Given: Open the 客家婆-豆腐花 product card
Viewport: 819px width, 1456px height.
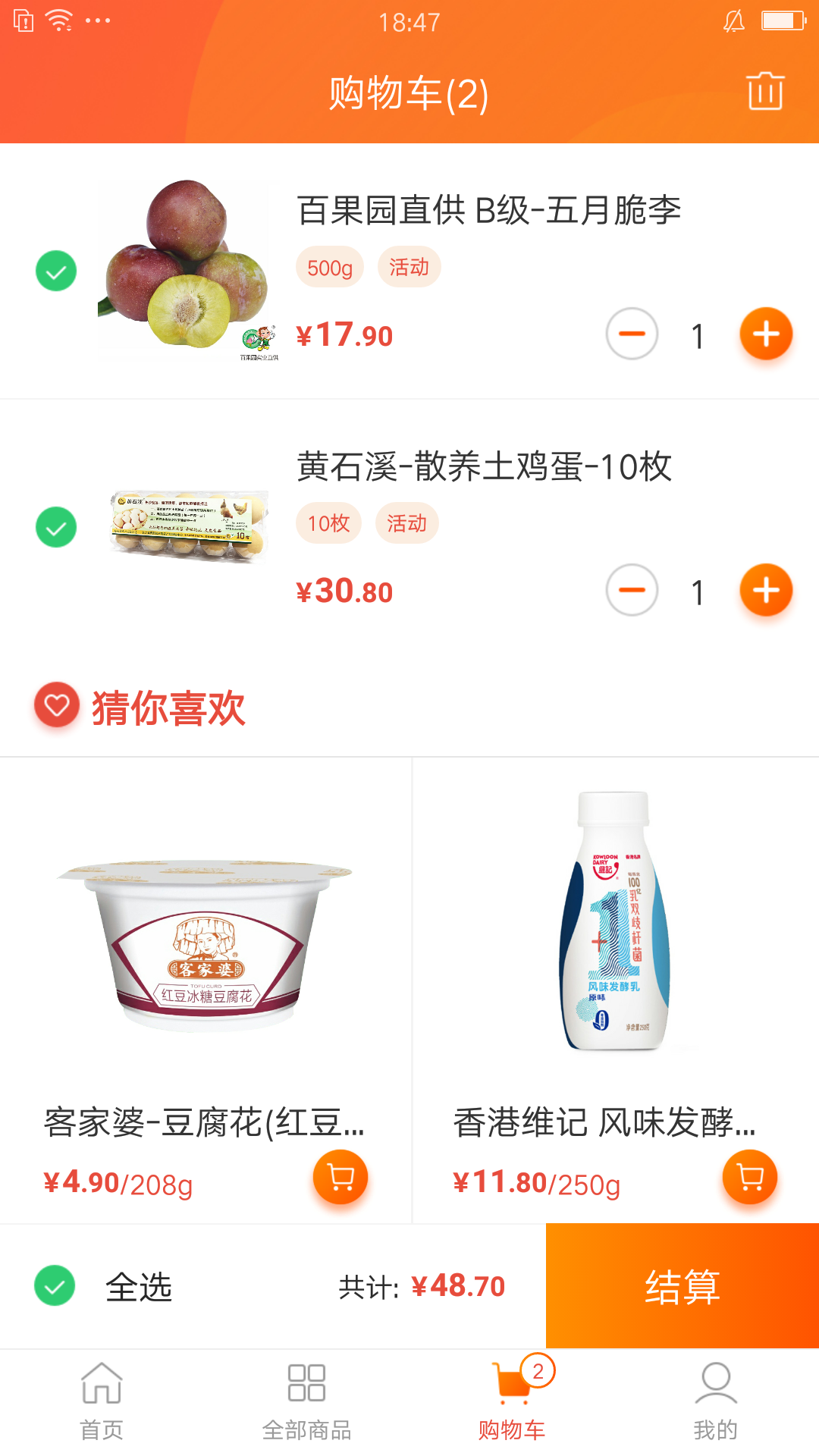Looking at the screenshot, I should pyautogui.click(x=205, y=948).
